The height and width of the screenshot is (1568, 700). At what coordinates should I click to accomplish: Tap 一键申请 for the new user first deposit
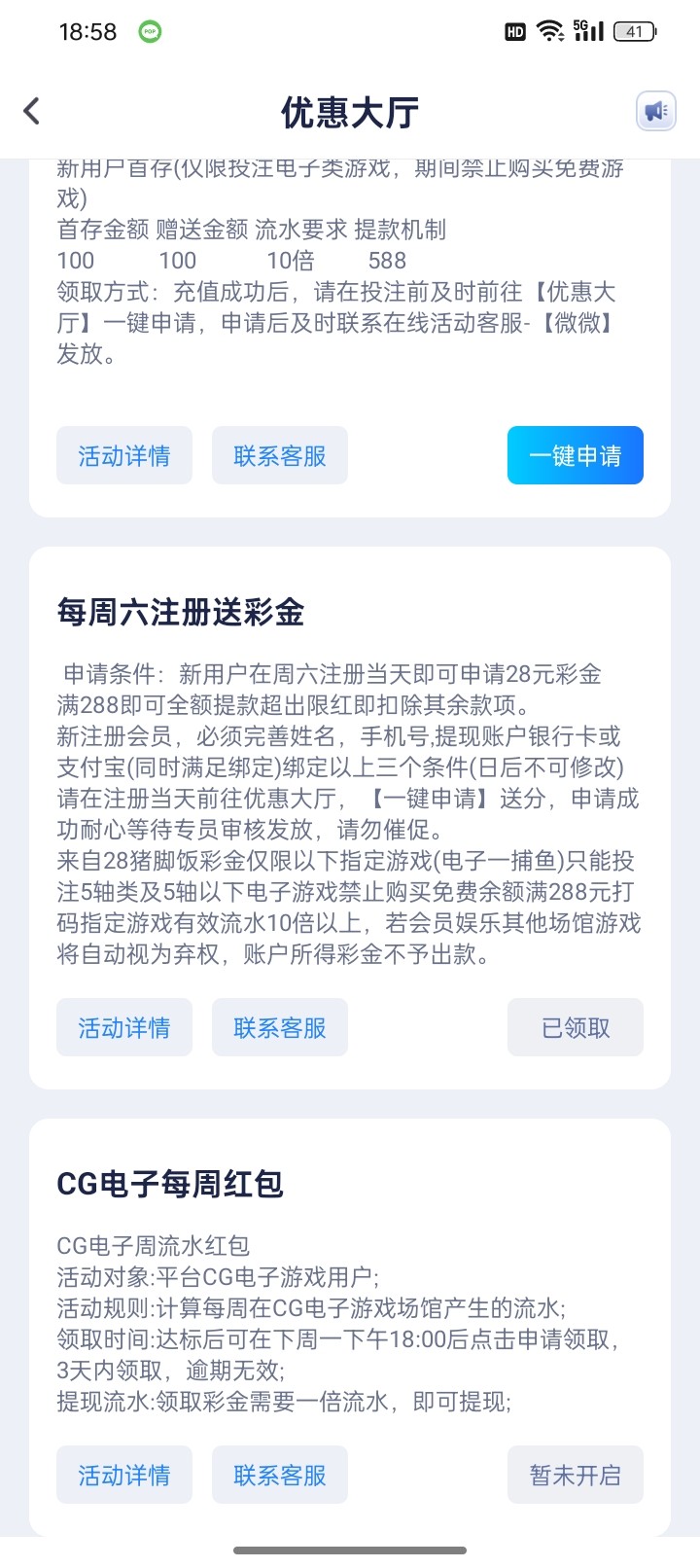click(575, 455)
